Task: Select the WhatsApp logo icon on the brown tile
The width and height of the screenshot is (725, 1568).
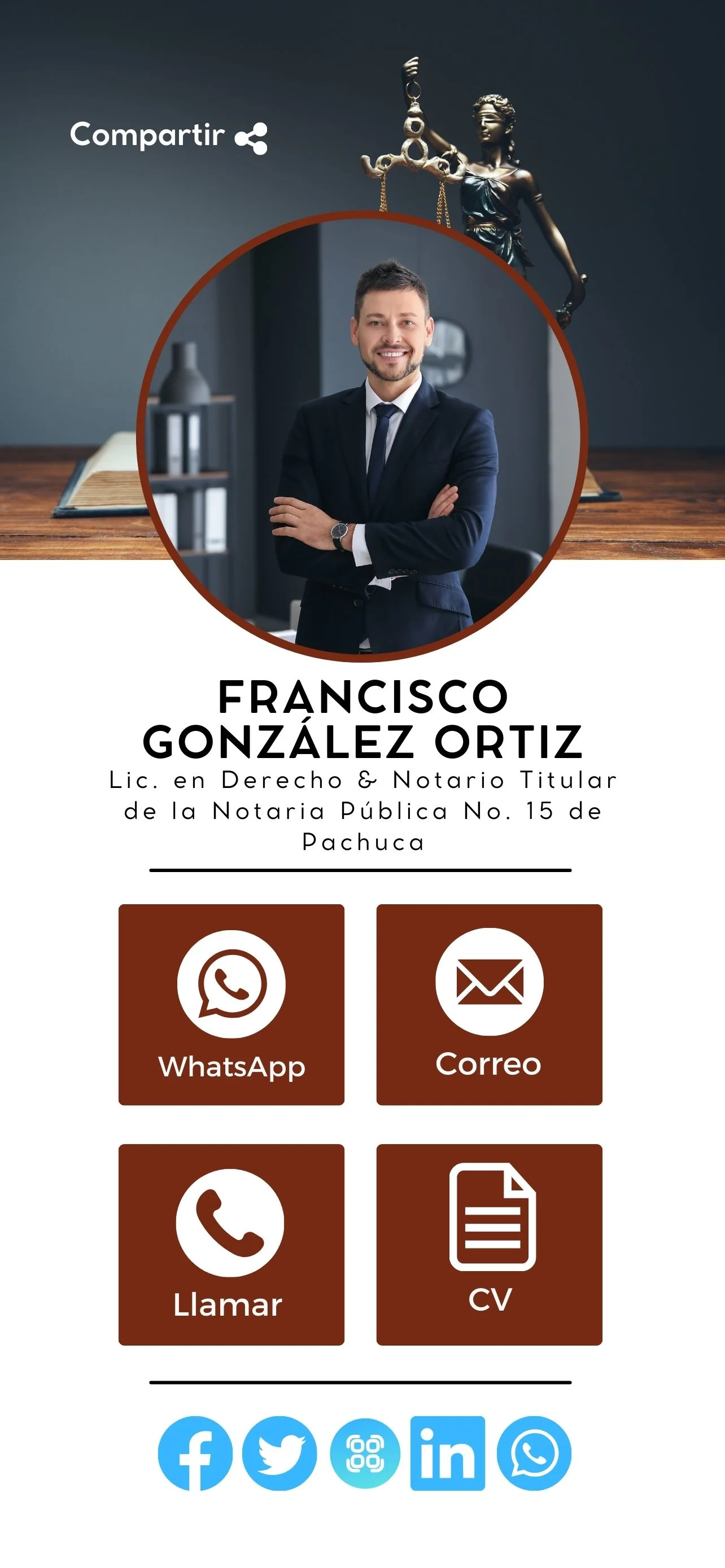Action: point(230,980)
